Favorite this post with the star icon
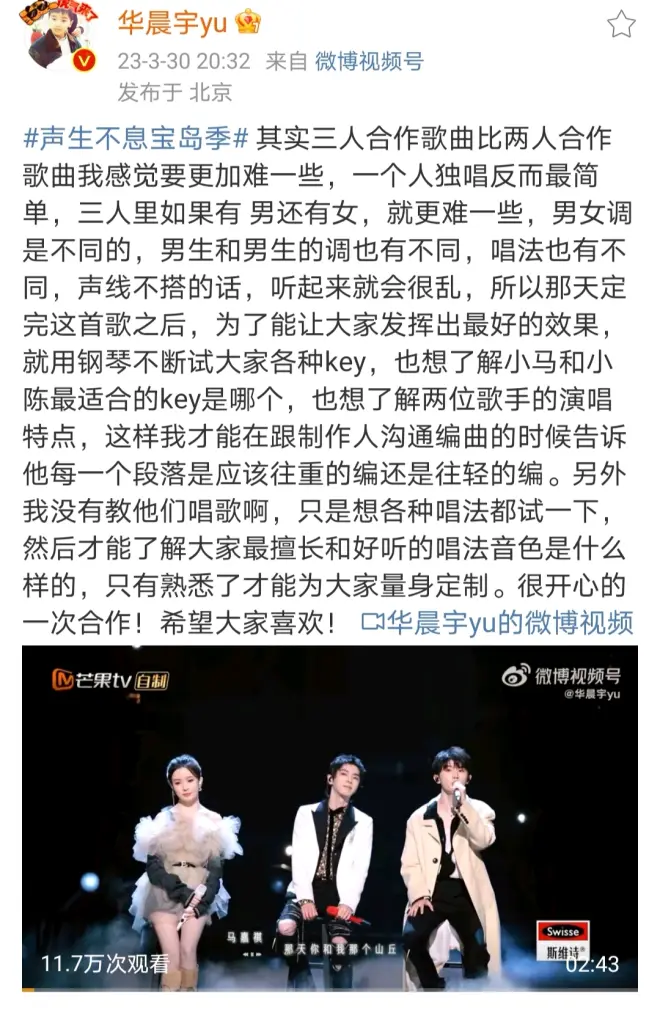 coord(621,25)
